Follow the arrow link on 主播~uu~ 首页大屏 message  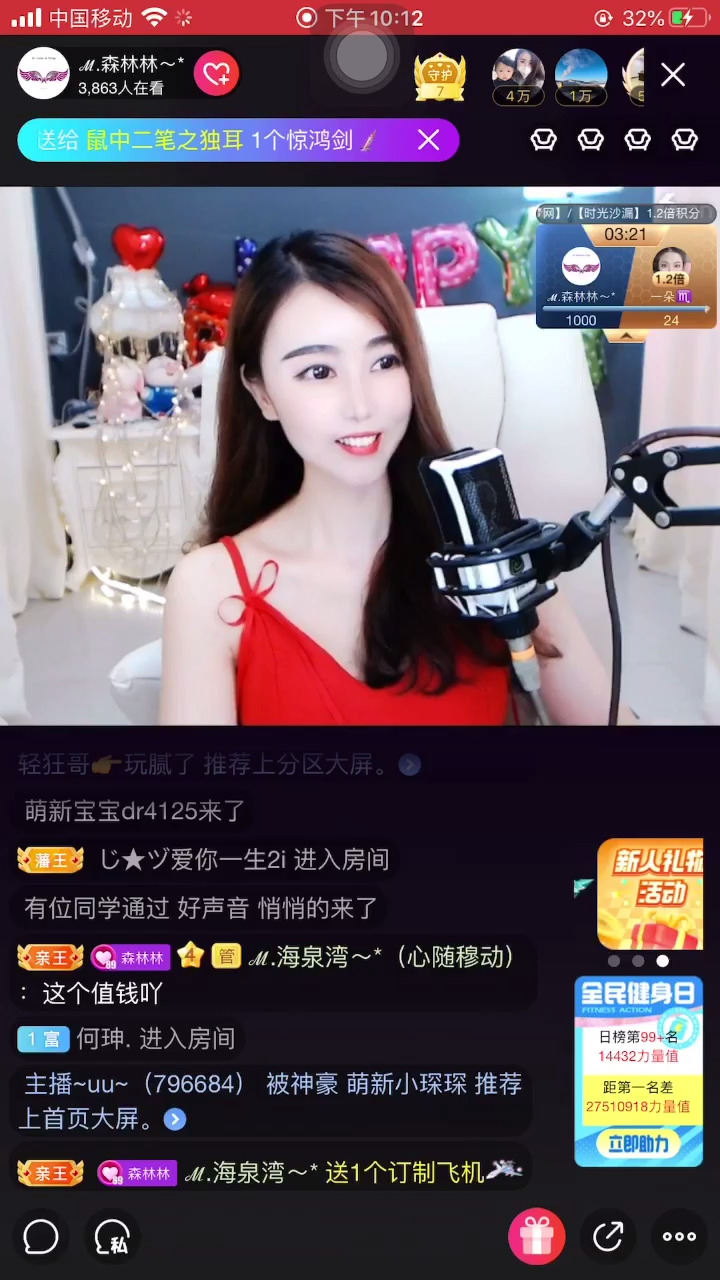click(175, 1119)
